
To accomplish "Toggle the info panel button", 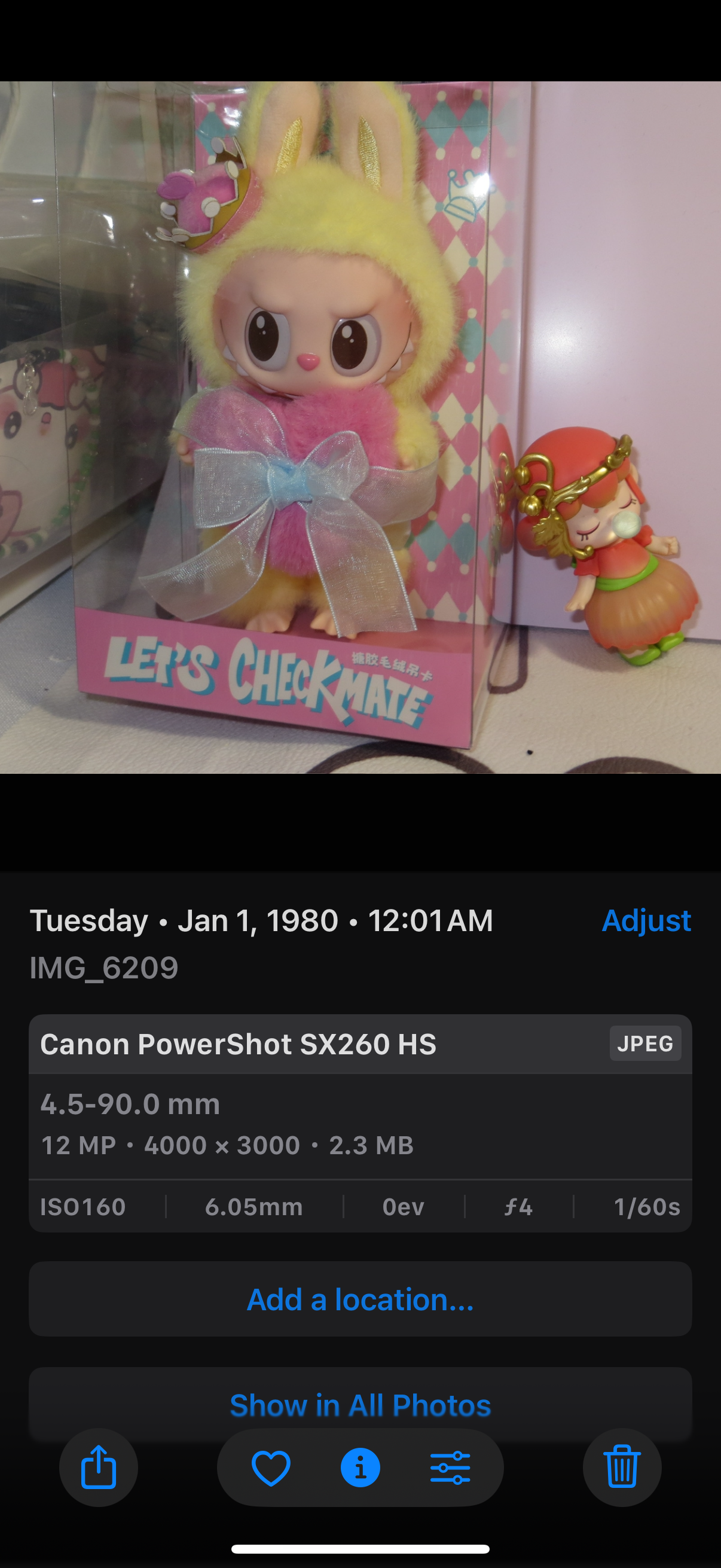I will tap(360, 1467).
